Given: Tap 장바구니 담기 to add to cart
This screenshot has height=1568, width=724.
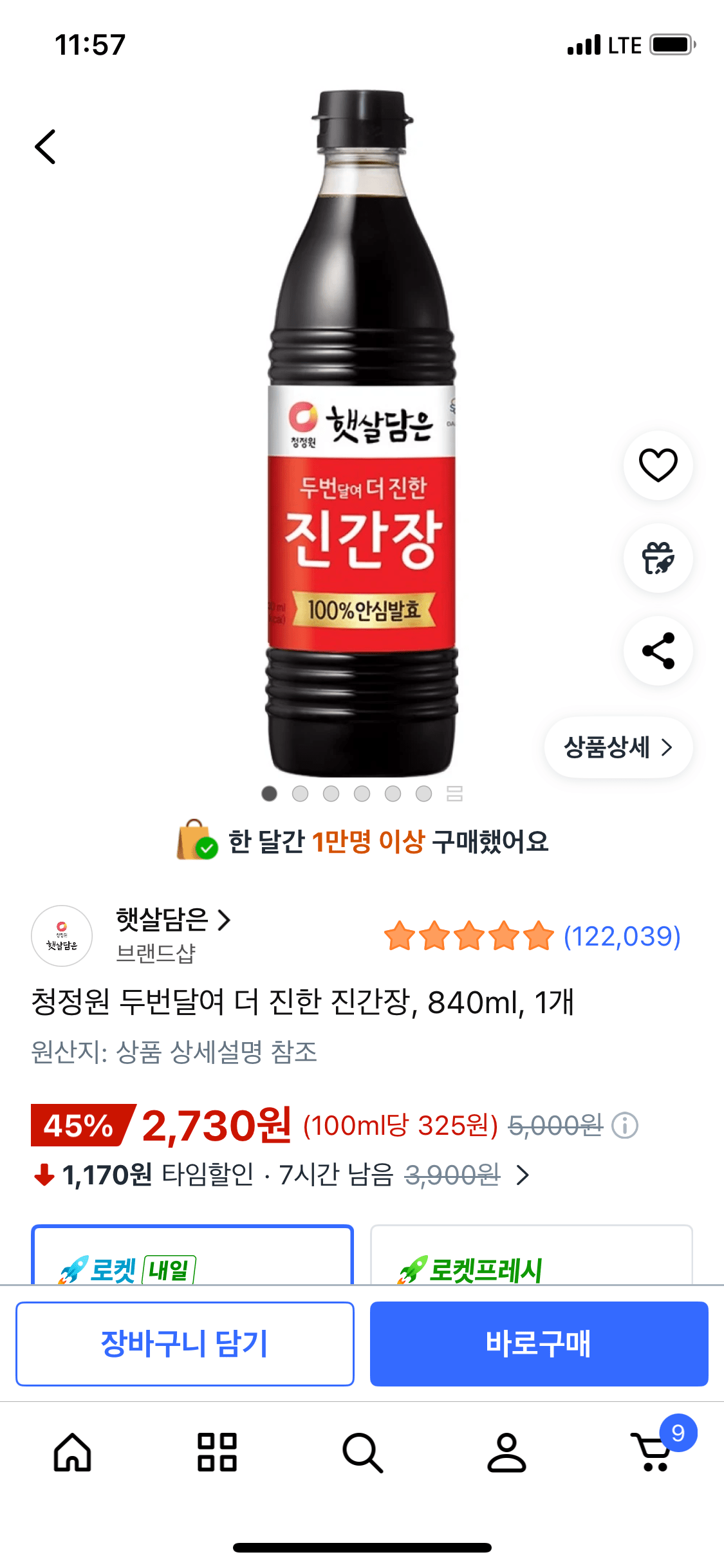Looking at the screenshot, I should (x=185, y=1343).
